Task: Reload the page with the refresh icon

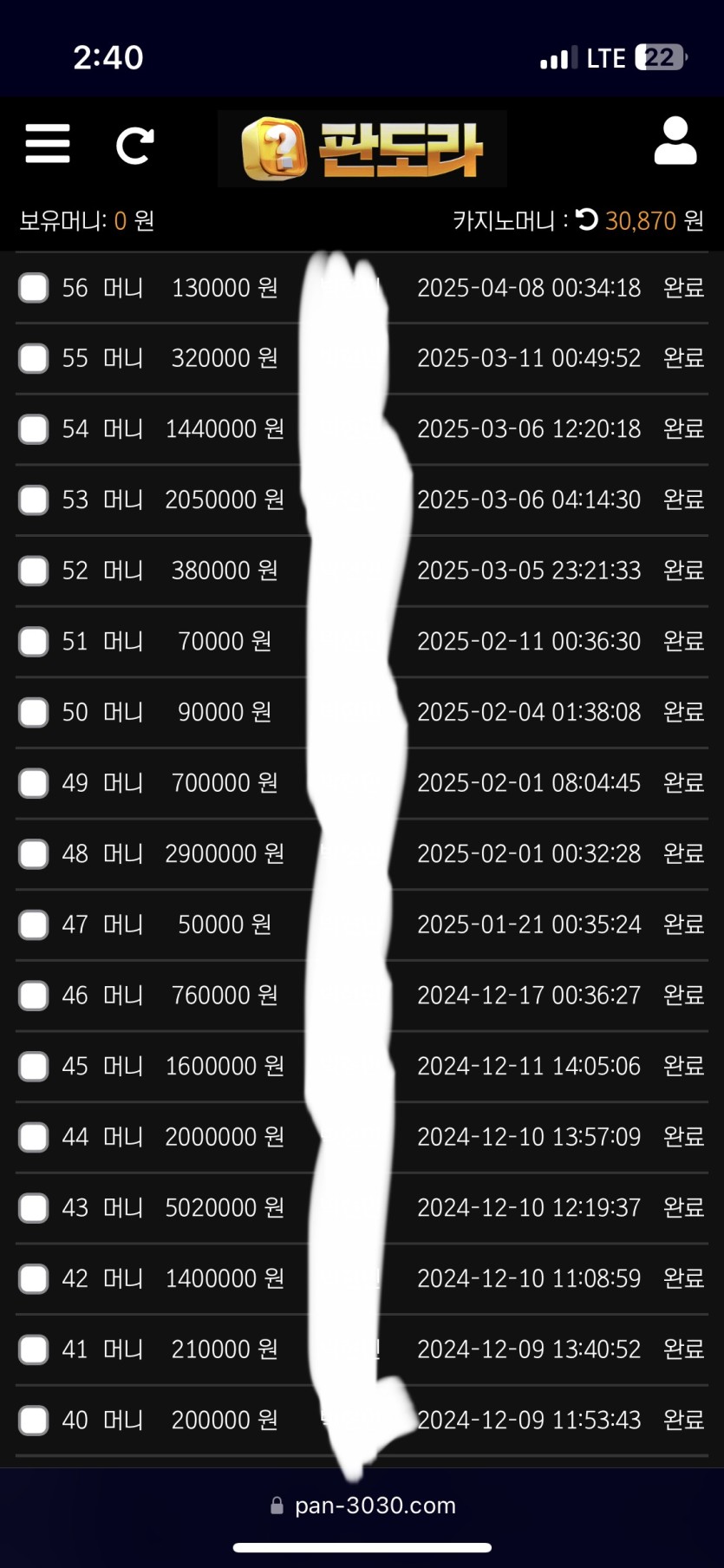Action: (x=134, y=145)
